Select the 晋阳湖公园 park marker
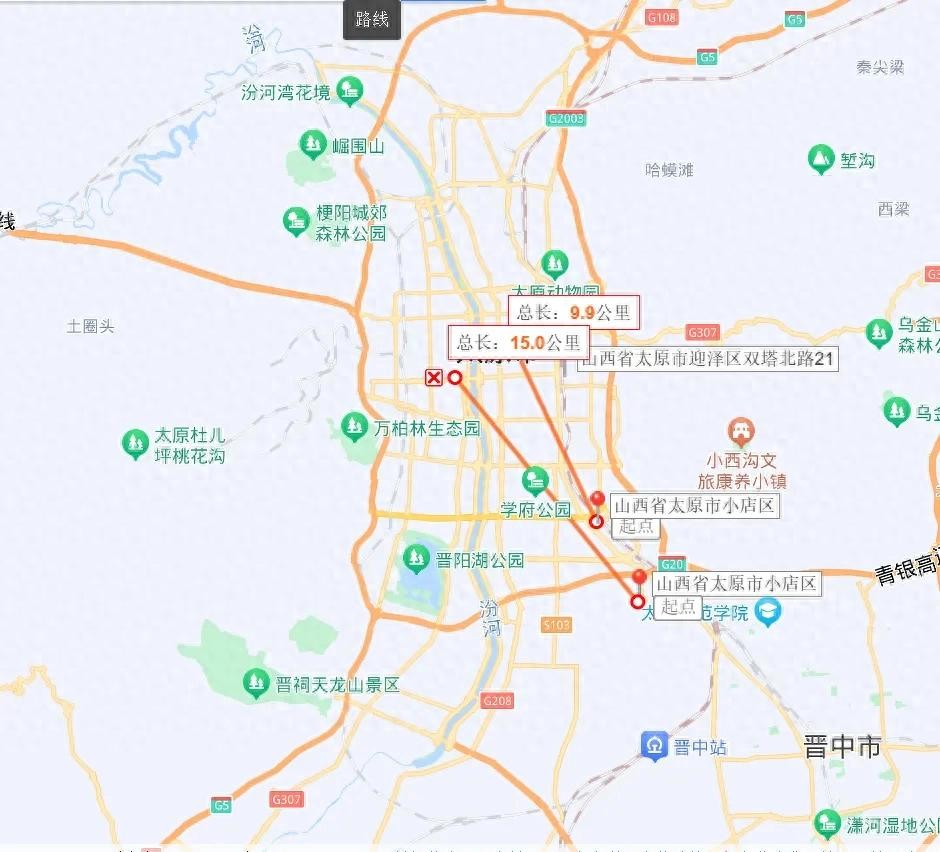The width and height of the screenshot is (940, 852). (x=416, y=559)
